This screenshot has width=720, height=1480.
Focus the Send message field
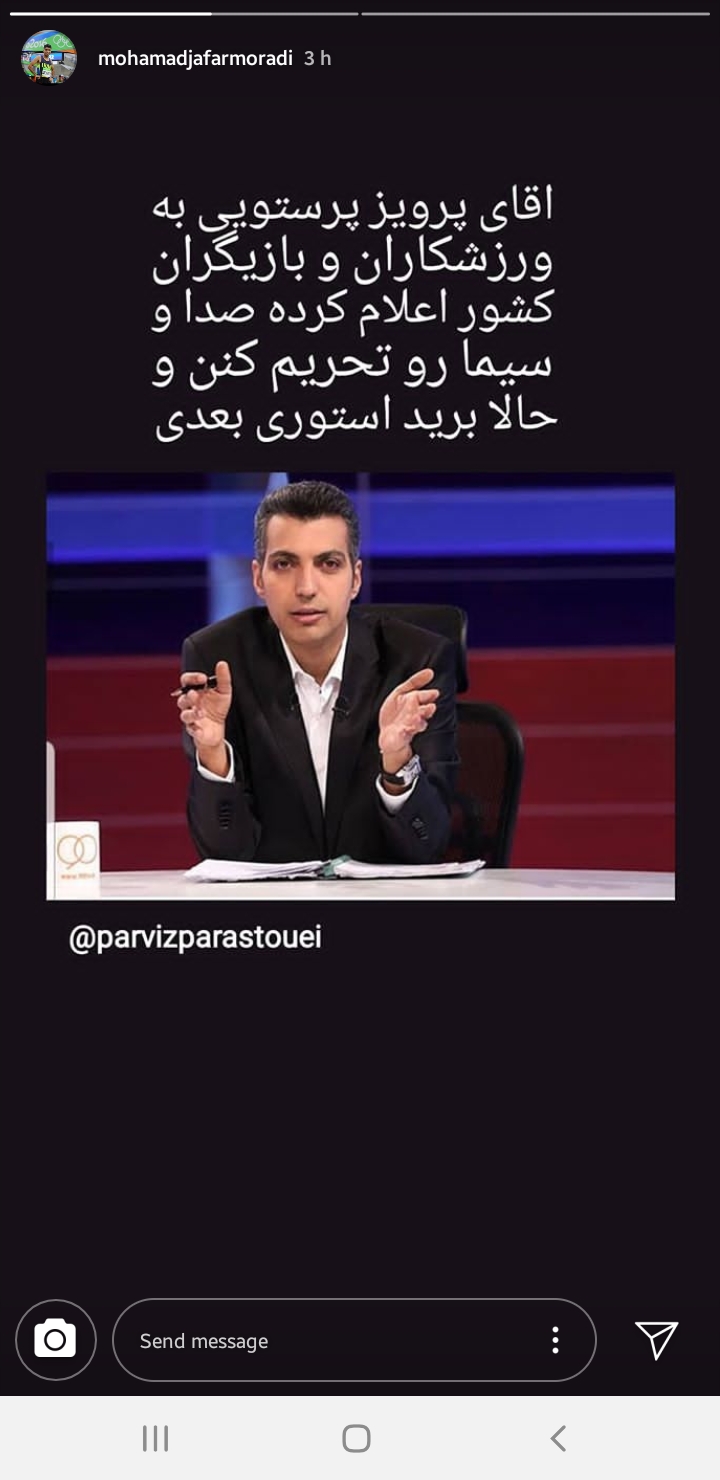coord(330,1340)
